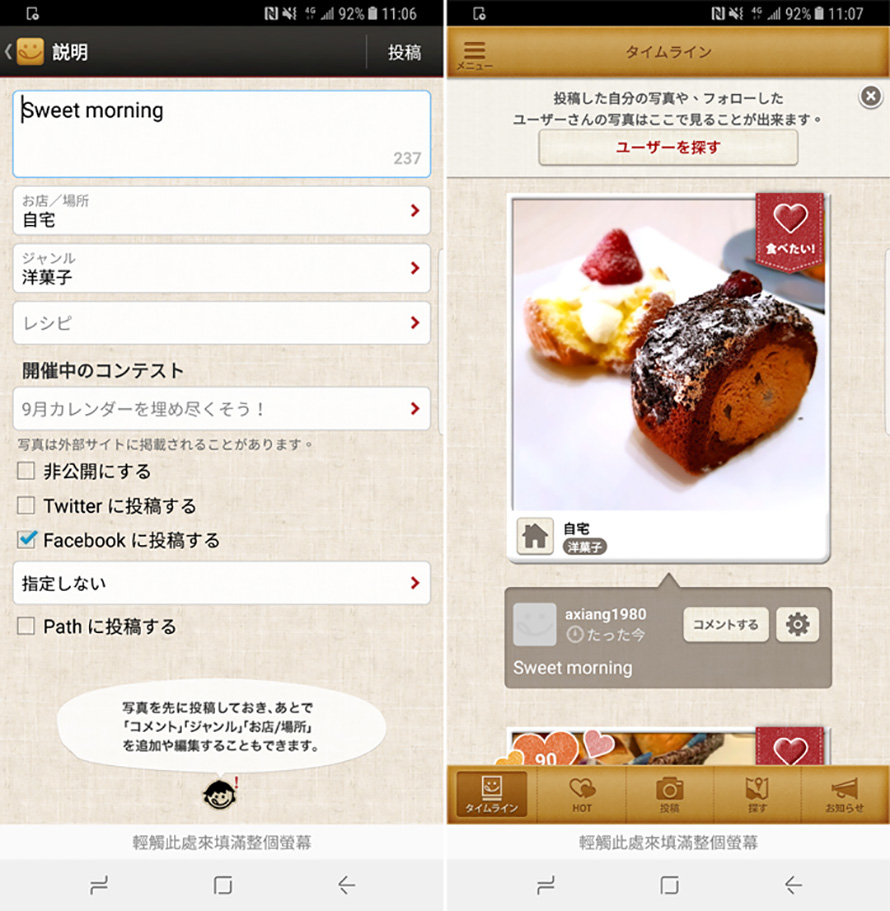Tap the 投稿 button in the header
Viewport: 890px width, 911px height.
[404, 53]
